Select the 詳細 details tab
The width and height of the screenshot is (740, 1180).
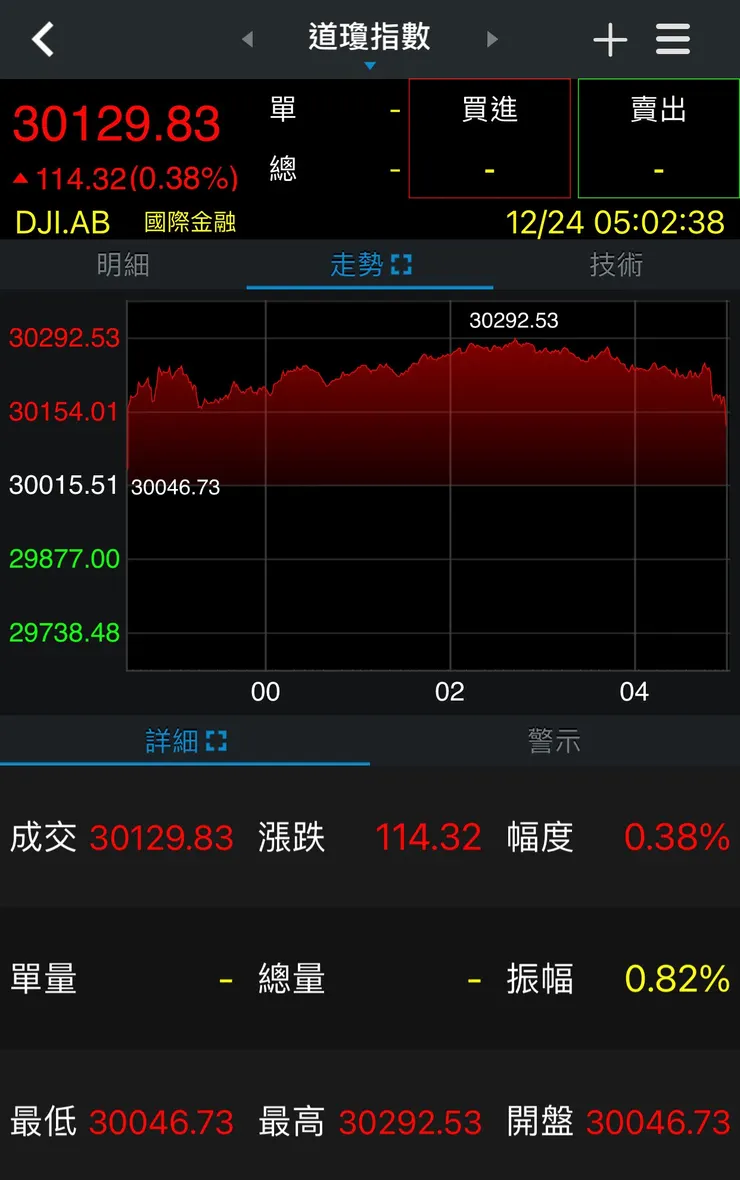click(185, 741)
